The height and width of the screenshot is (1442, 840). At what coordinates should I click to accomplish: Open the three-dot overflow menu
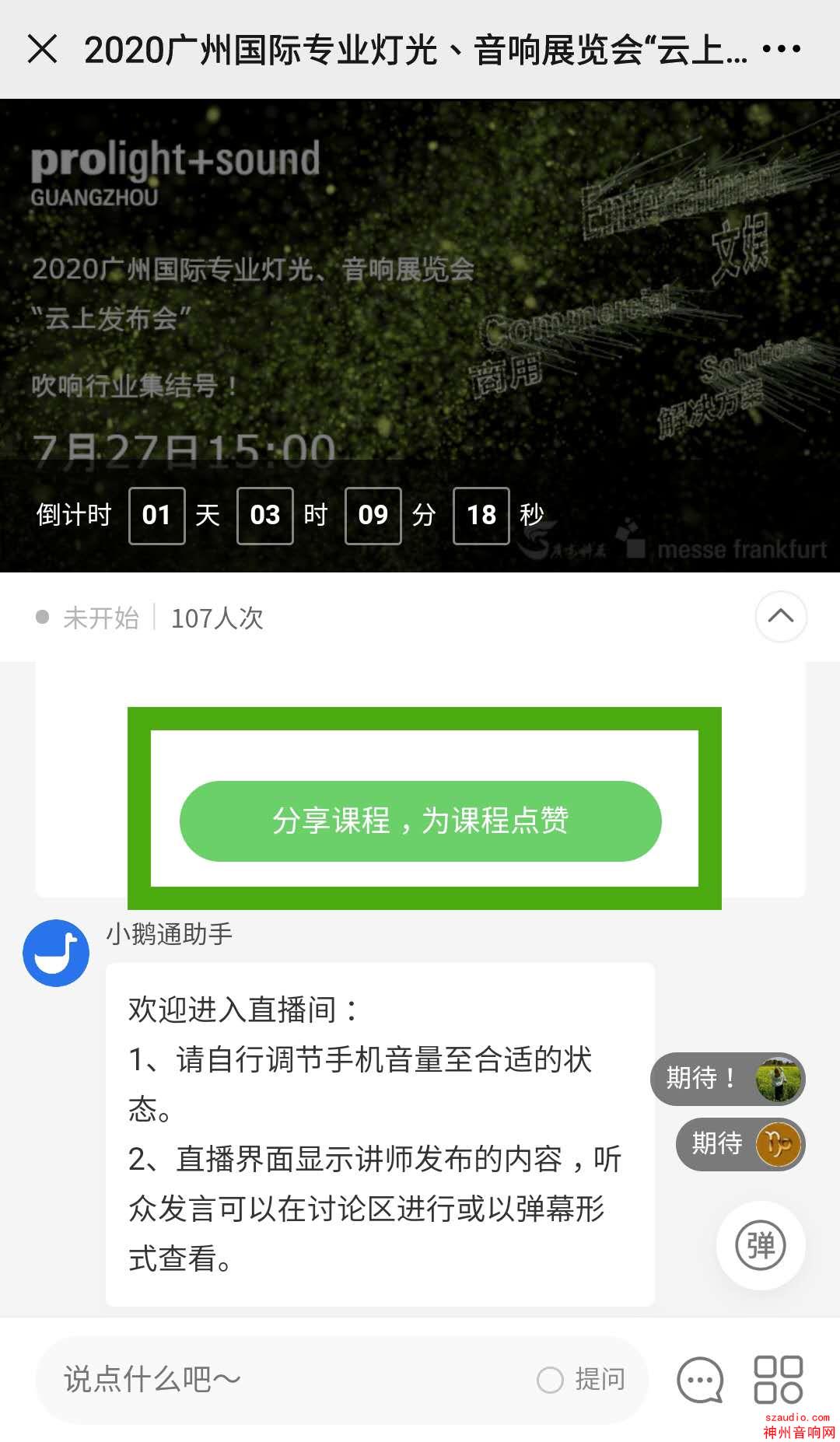(x=781, y=49)
